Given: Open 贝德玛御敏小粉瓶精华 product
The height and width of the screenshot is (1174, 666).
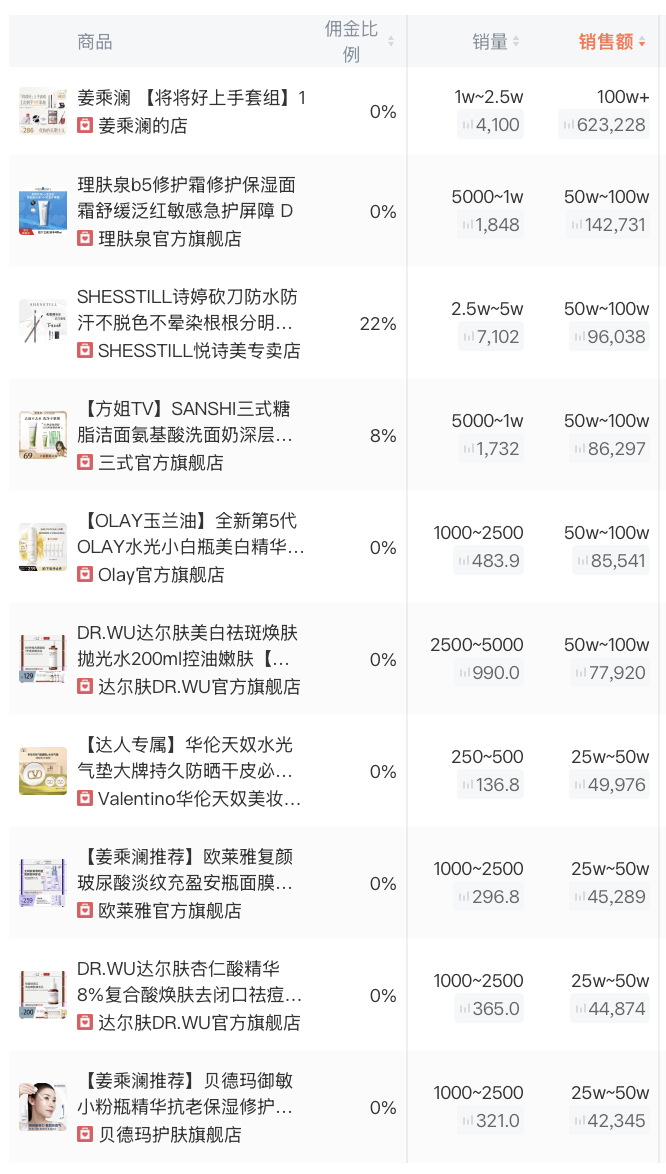Looking at the screenshot, I should [186, 1093].
